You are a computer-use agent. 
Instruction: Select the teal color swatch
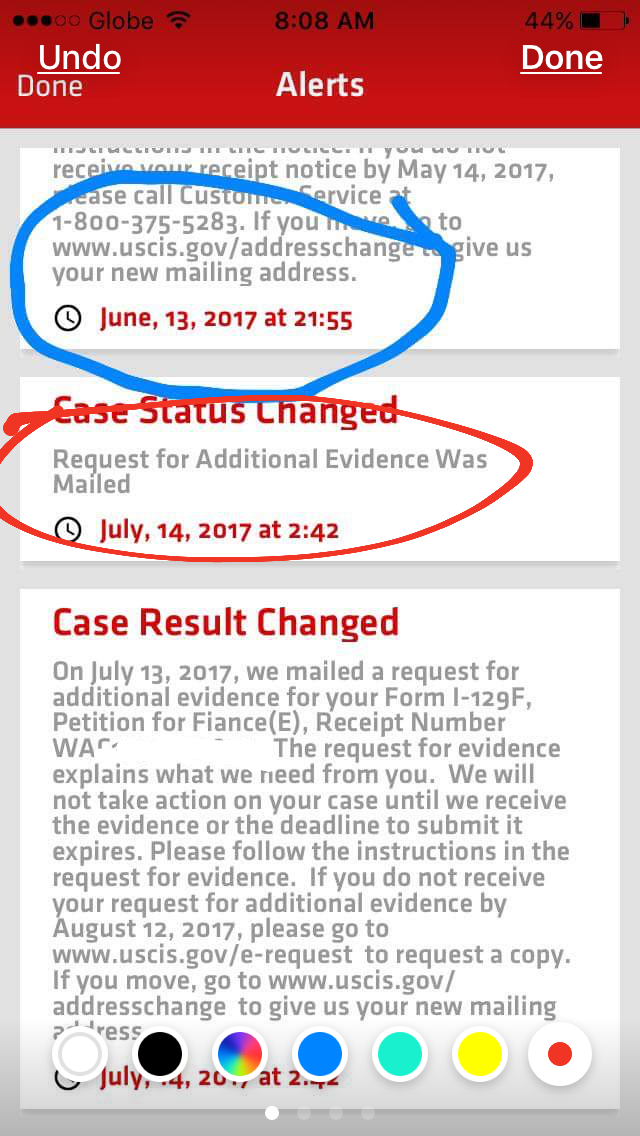click(399, 1054)
